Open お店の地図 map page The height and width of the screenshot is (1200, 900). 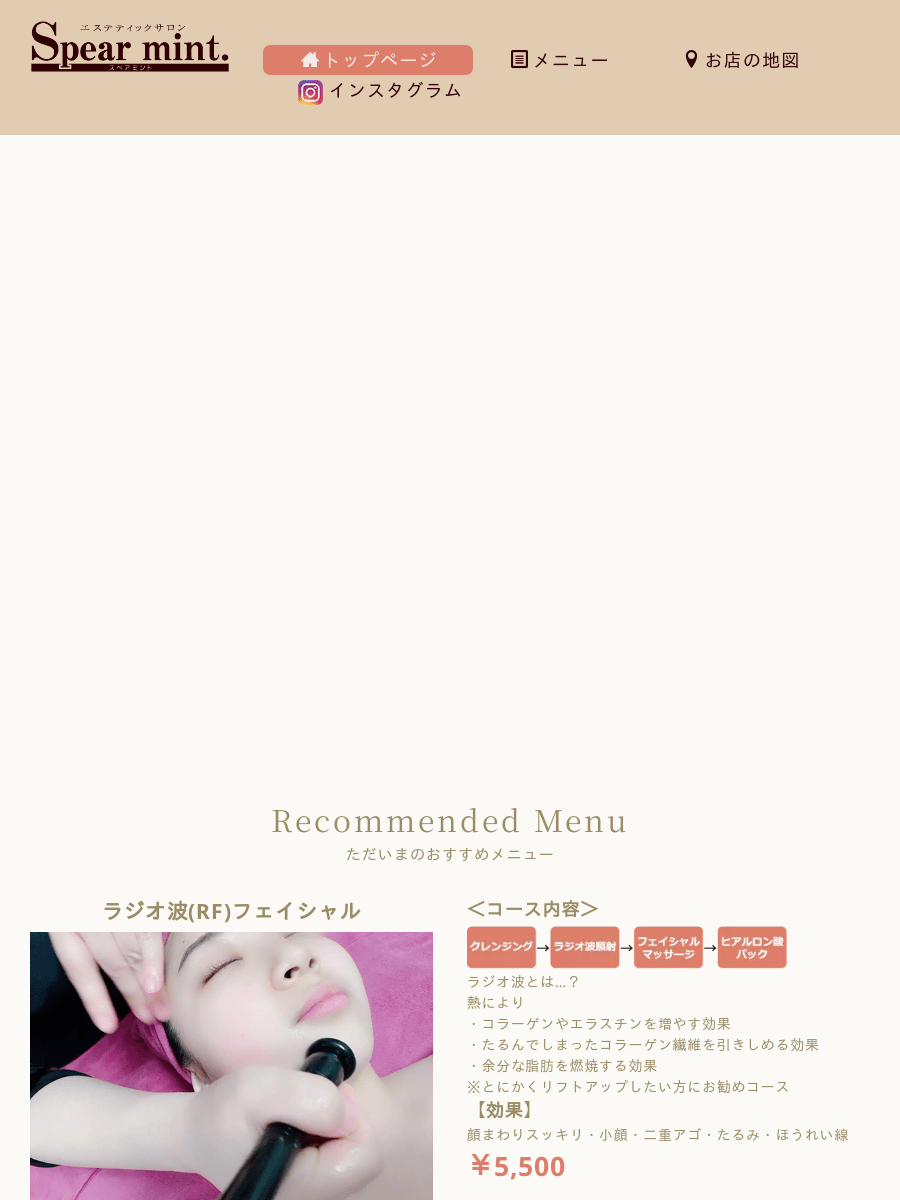(x=742, y=60)
